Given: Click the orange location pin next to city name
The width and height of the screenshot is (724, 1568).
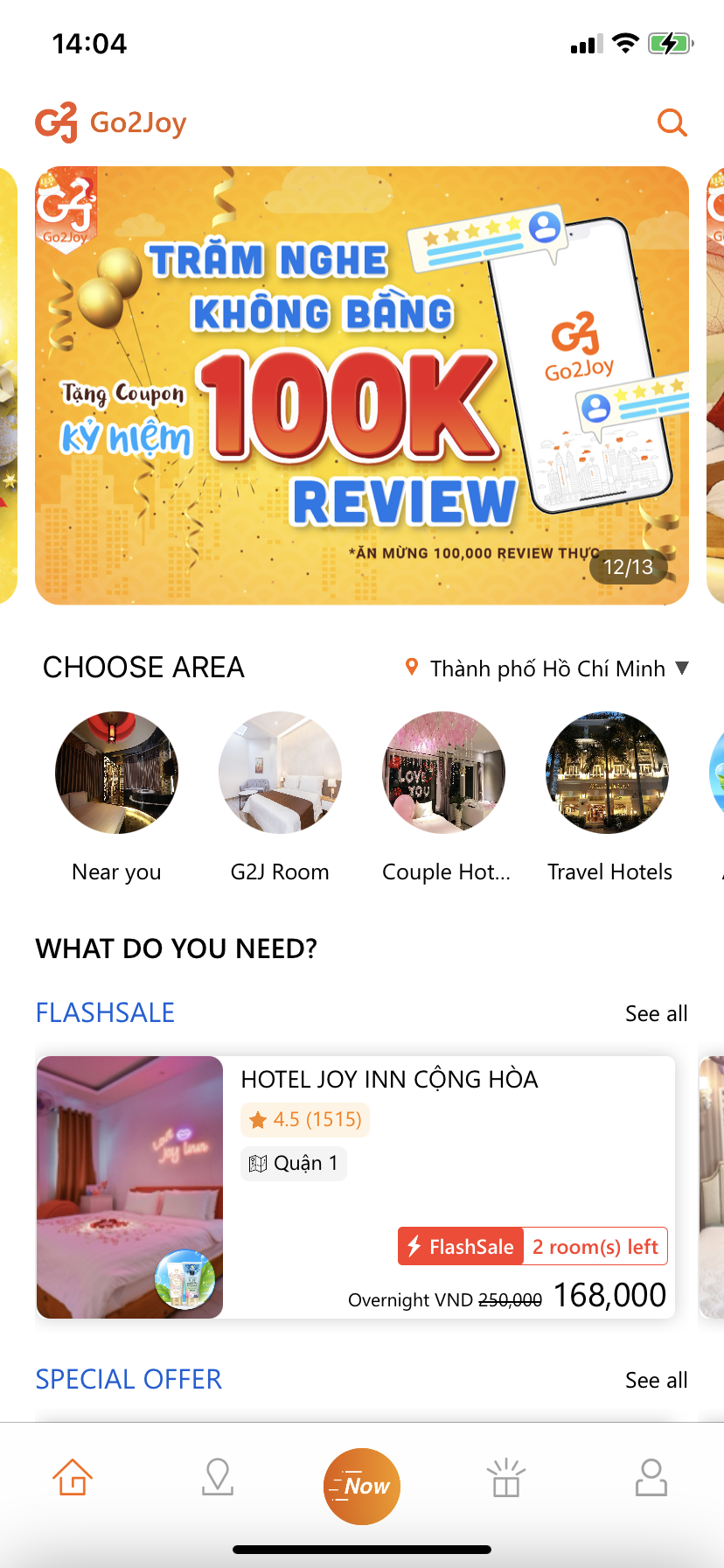Looking at the screenshot, I should click(x=411, y=668).
